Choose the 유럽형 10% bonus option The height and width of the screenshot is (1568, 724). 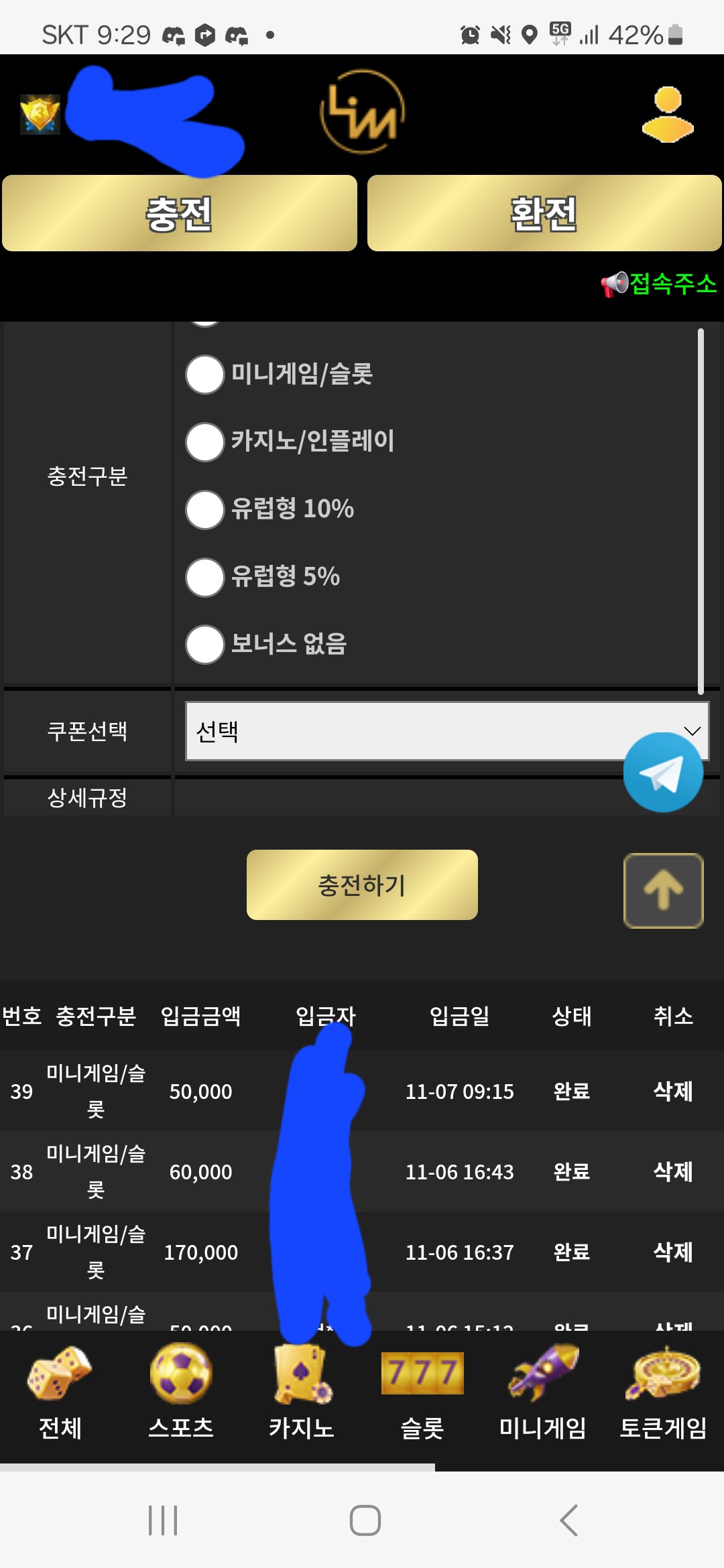coord(205,510)
